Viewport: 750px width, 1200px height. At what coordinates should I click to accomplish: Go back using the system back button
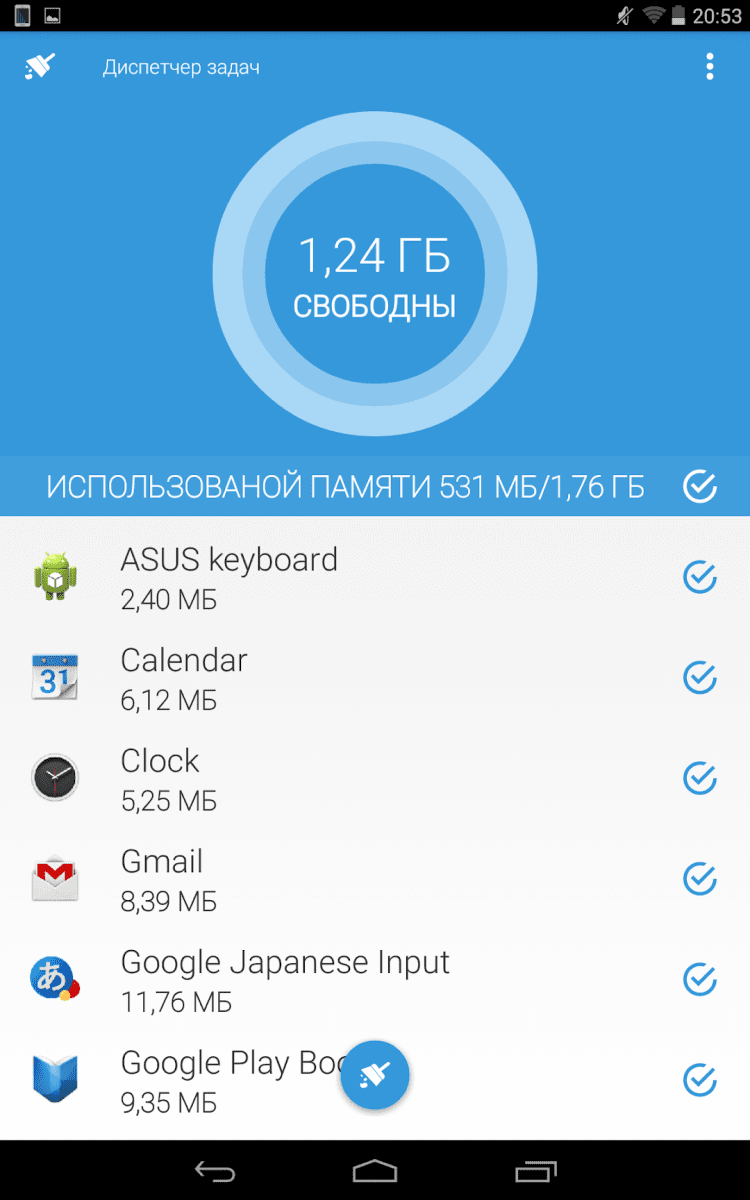[215, 1171]
